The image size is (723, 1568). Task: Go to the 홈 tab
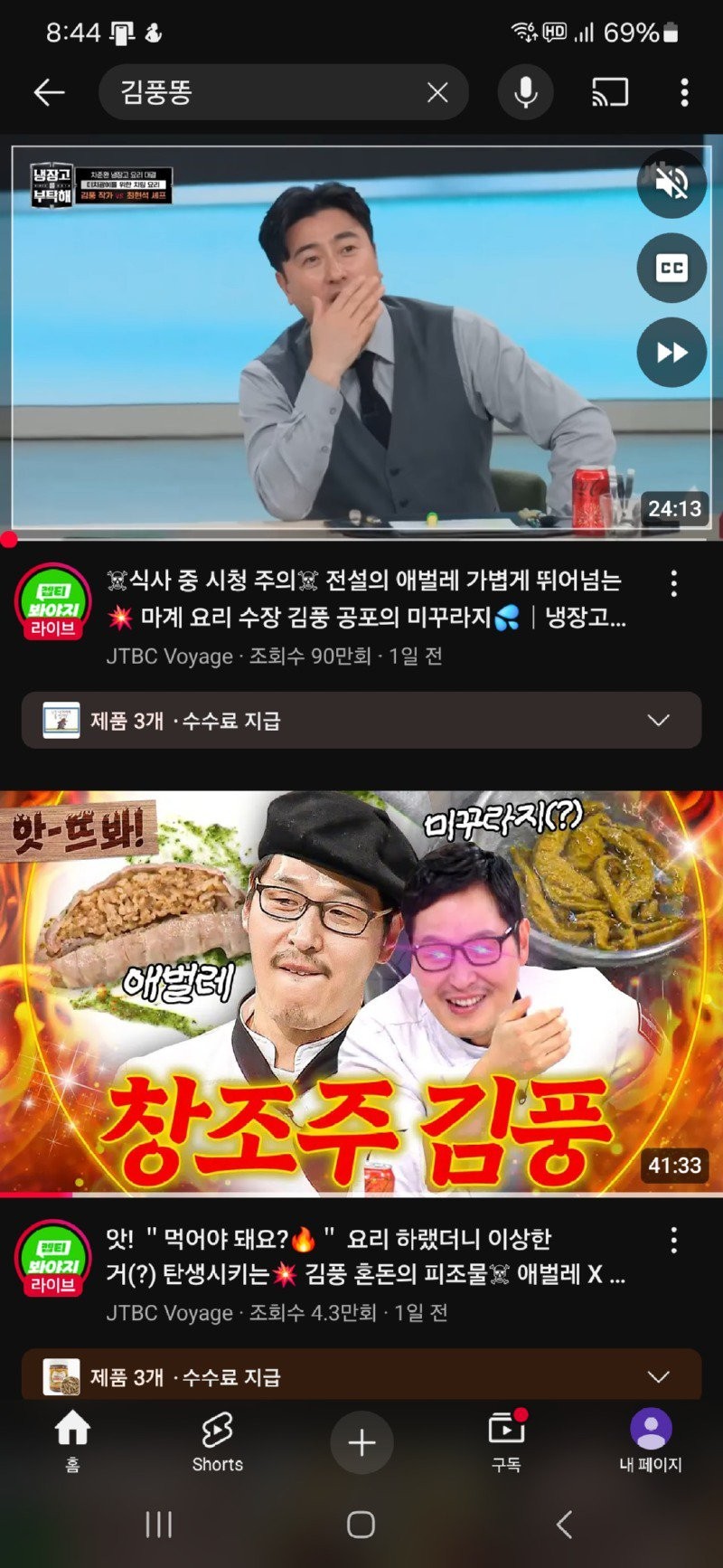point(72,1440)
